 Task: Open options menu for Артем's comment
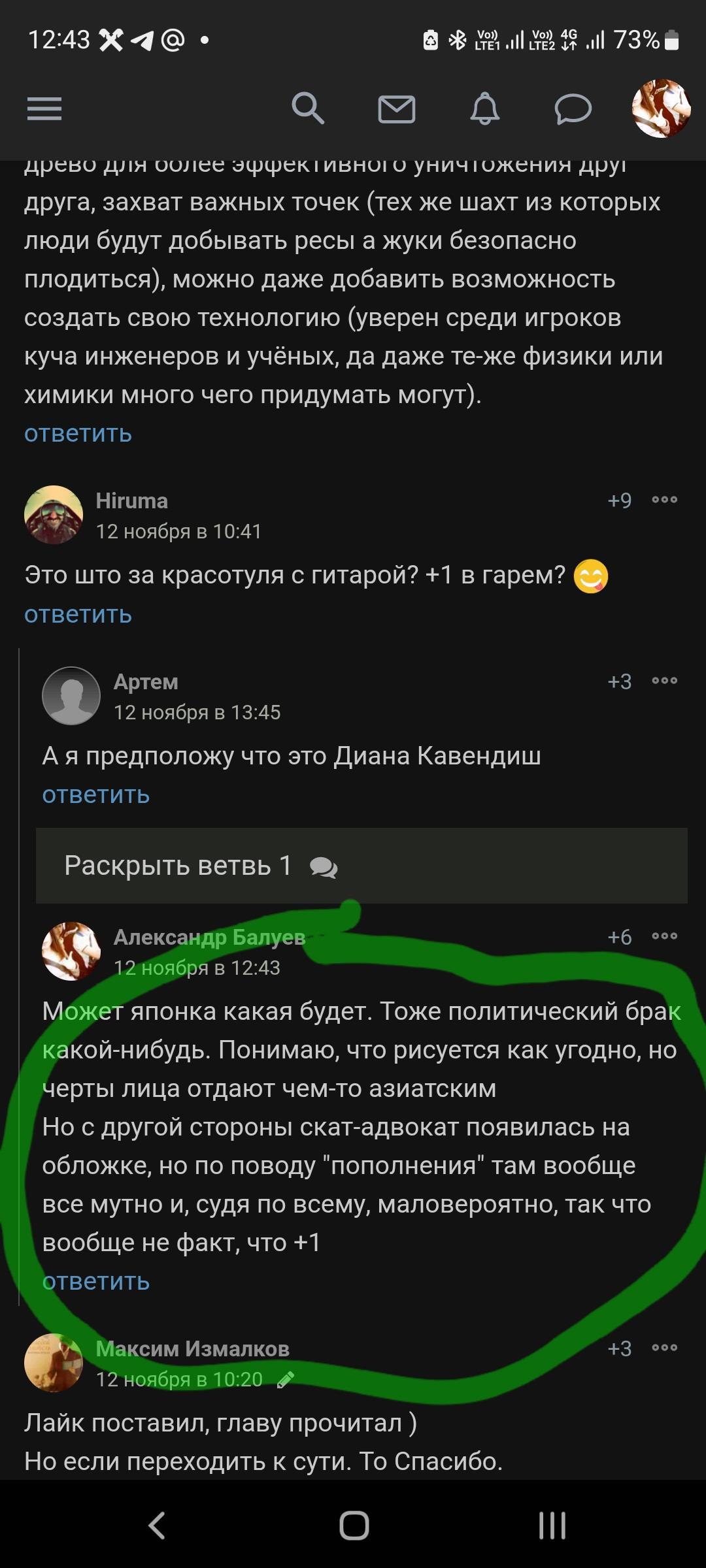(664, 681)
